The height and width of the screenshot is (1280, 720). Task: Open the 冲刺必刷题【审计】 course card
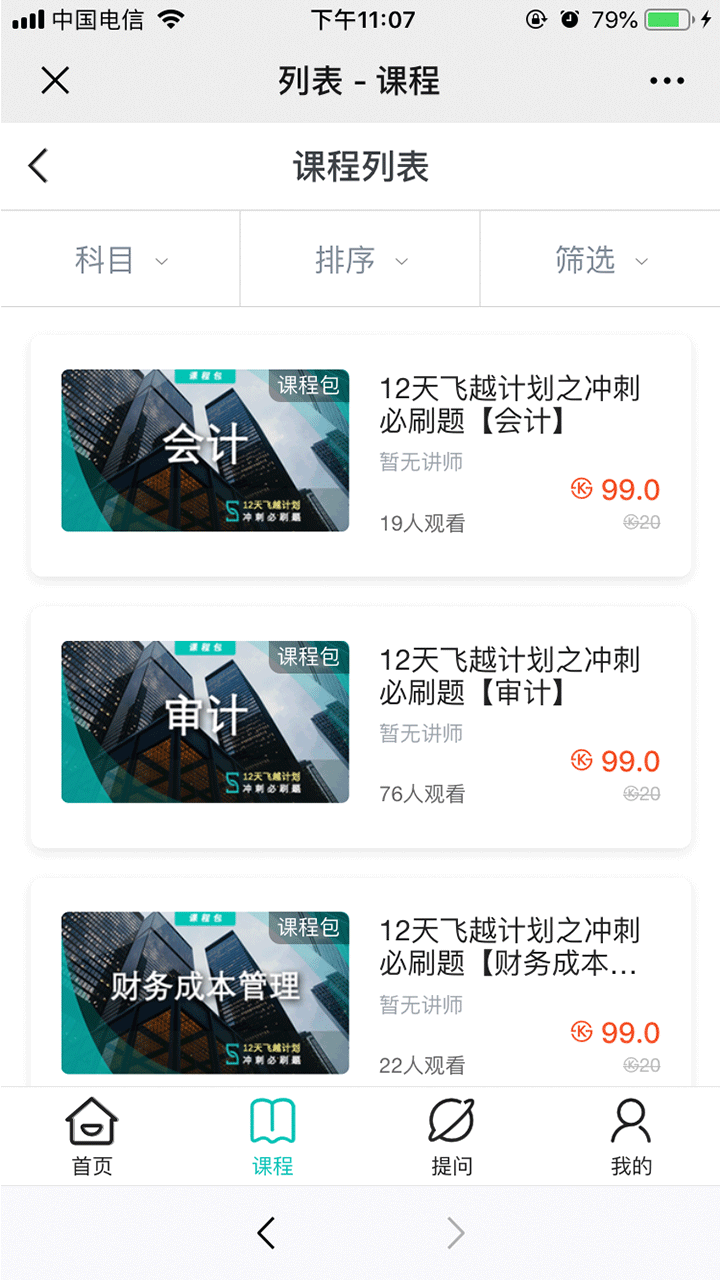(360, 726)
